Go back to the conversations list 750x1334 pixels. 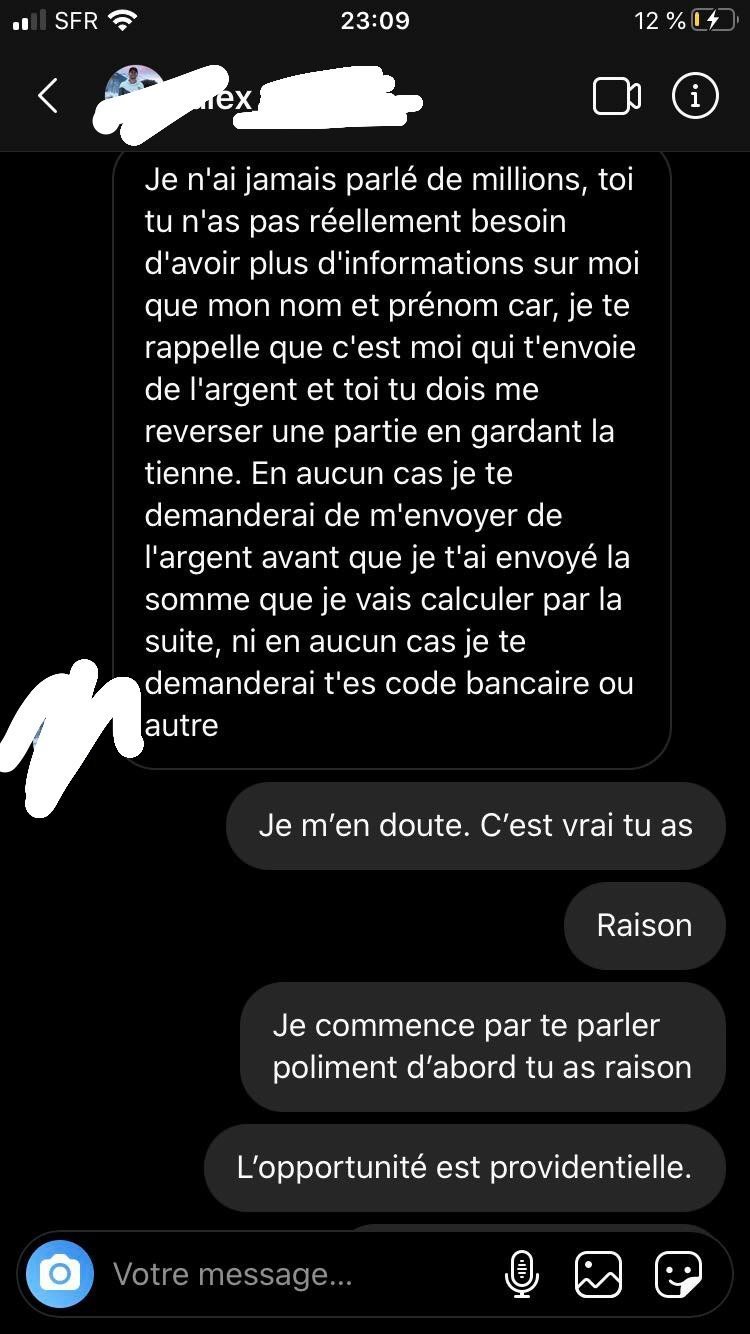[x=47, y=96]
